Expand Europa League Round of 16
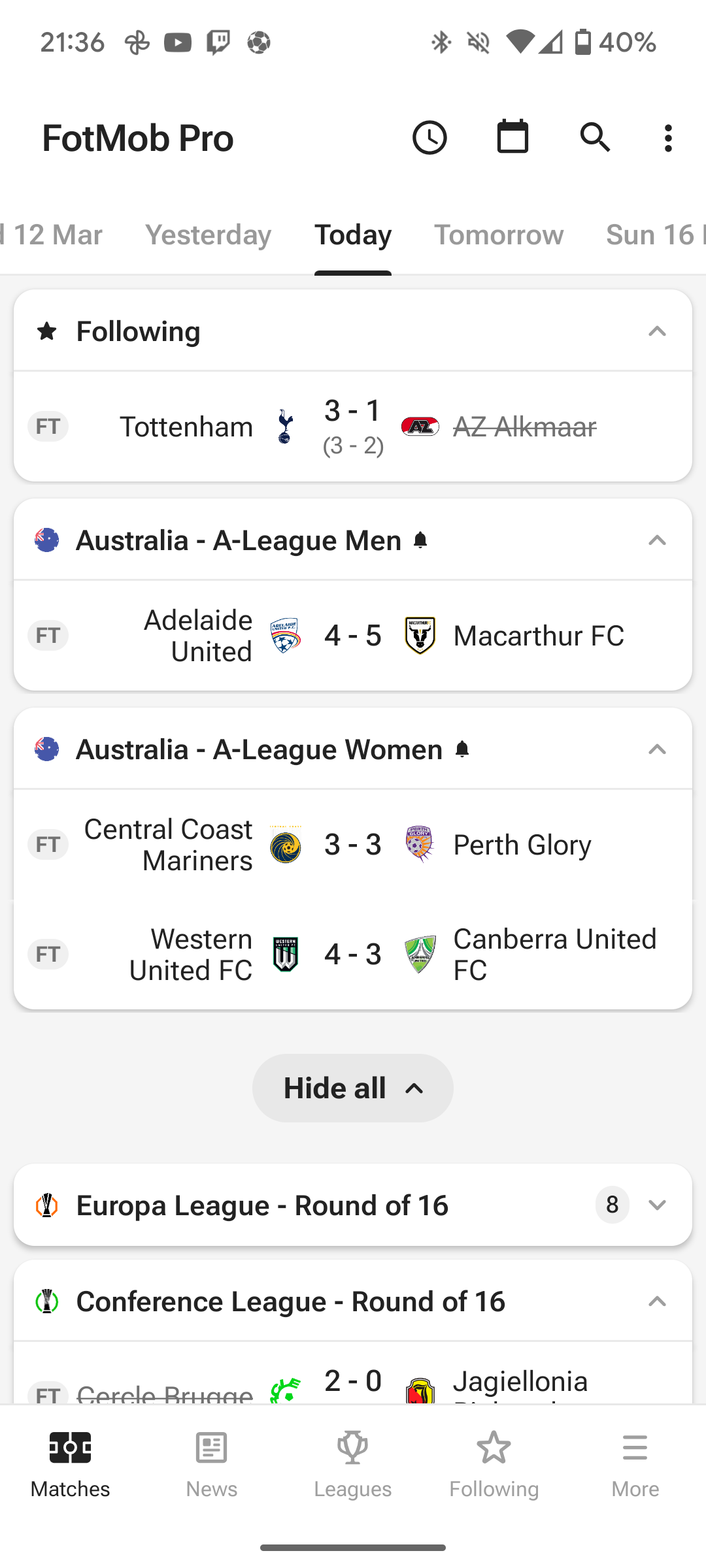The height and width of the screenshot is (1568, 706). tap(353, 1205)
